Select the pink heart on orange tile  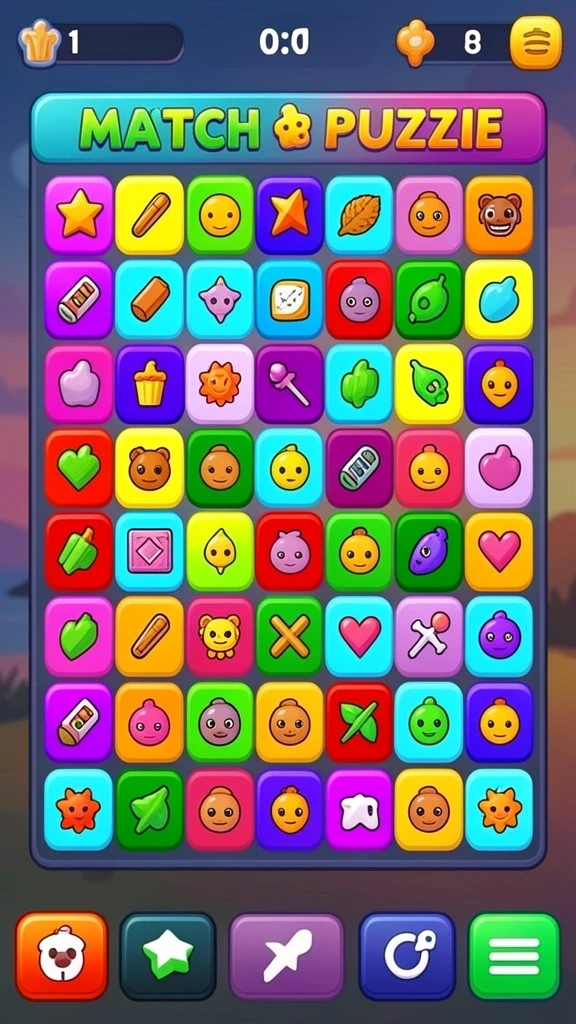tap(500, 552)
